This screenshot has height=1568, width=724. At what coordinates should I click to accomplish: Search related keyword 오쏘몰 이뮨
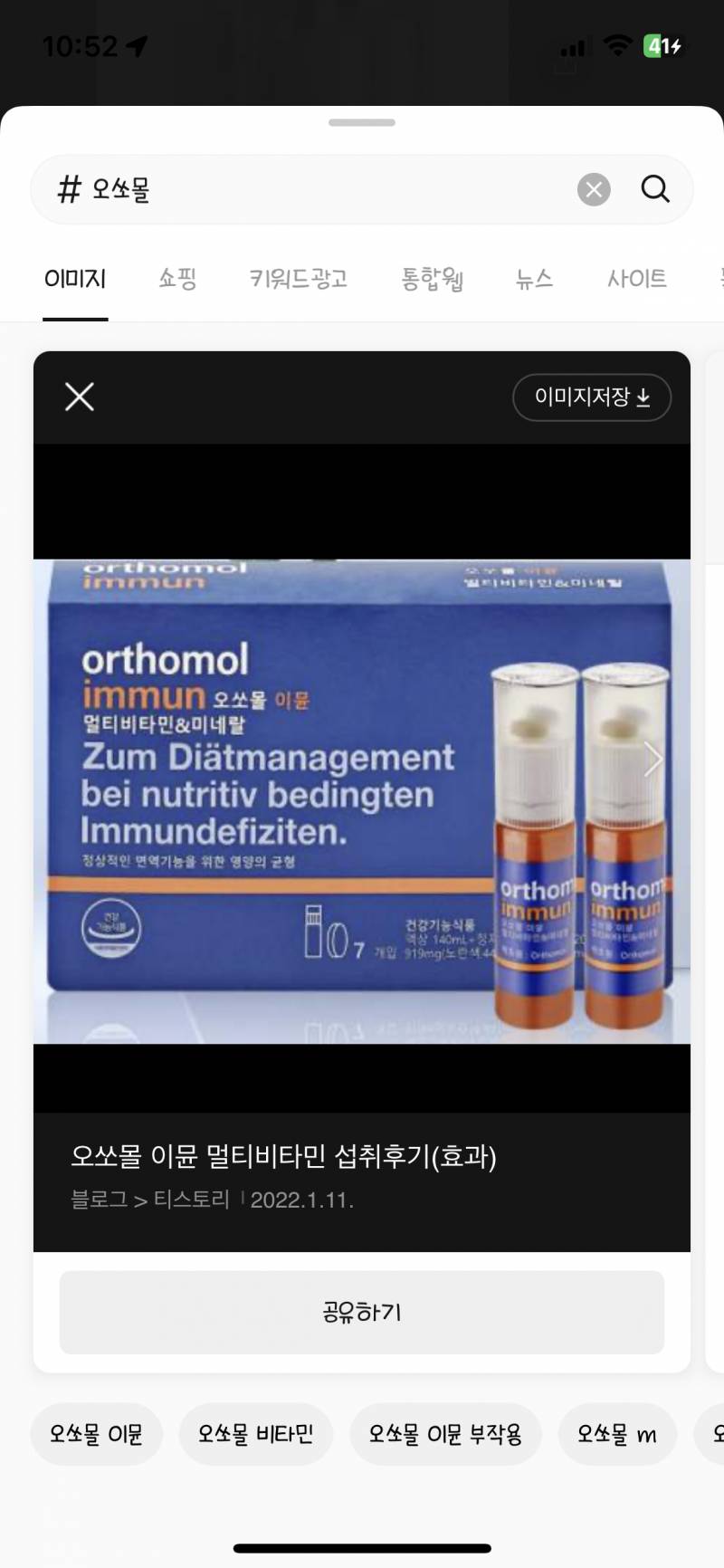point(96,1434)
